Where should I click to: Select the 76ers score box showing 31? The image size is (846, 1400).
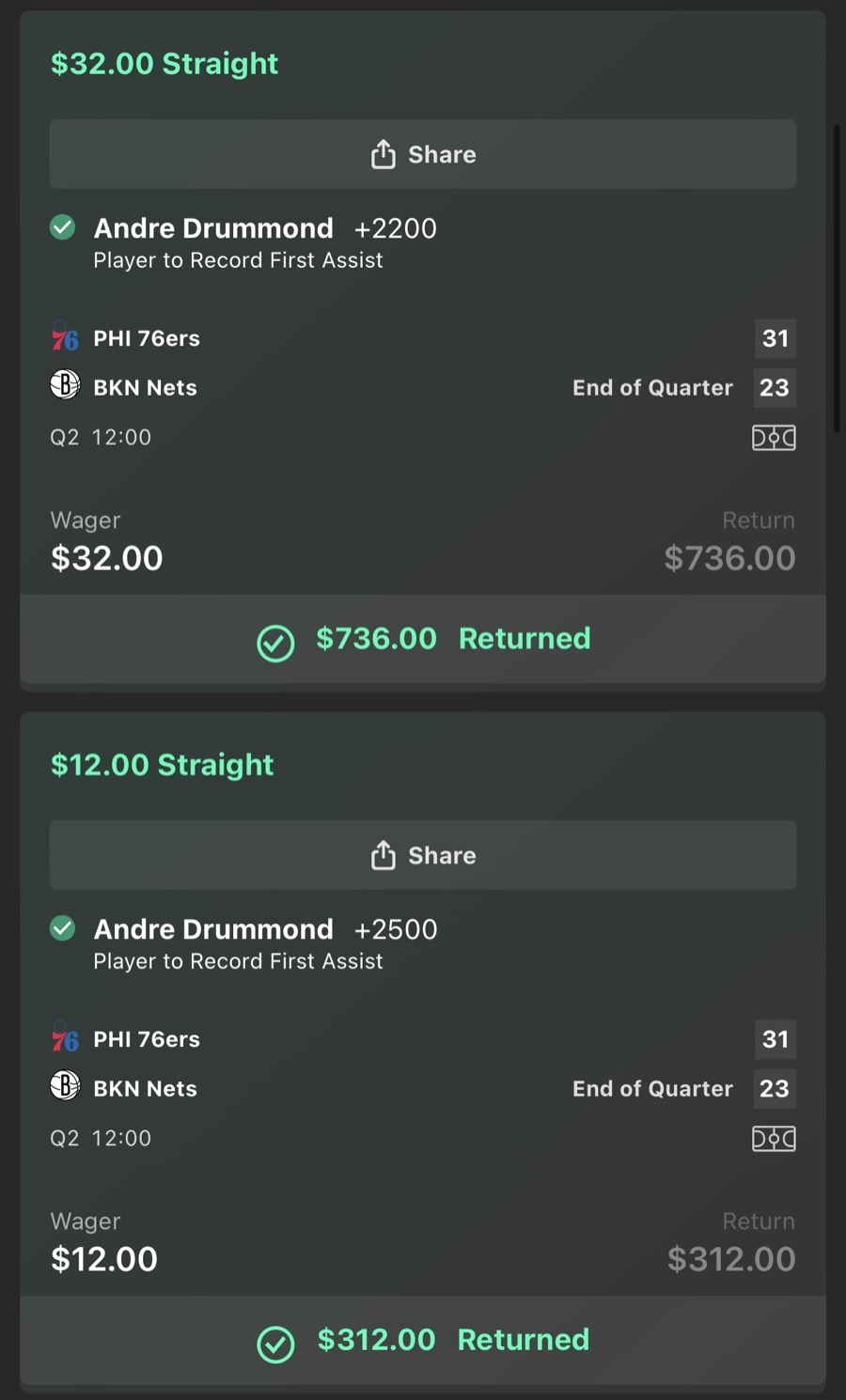coord(775,338)
